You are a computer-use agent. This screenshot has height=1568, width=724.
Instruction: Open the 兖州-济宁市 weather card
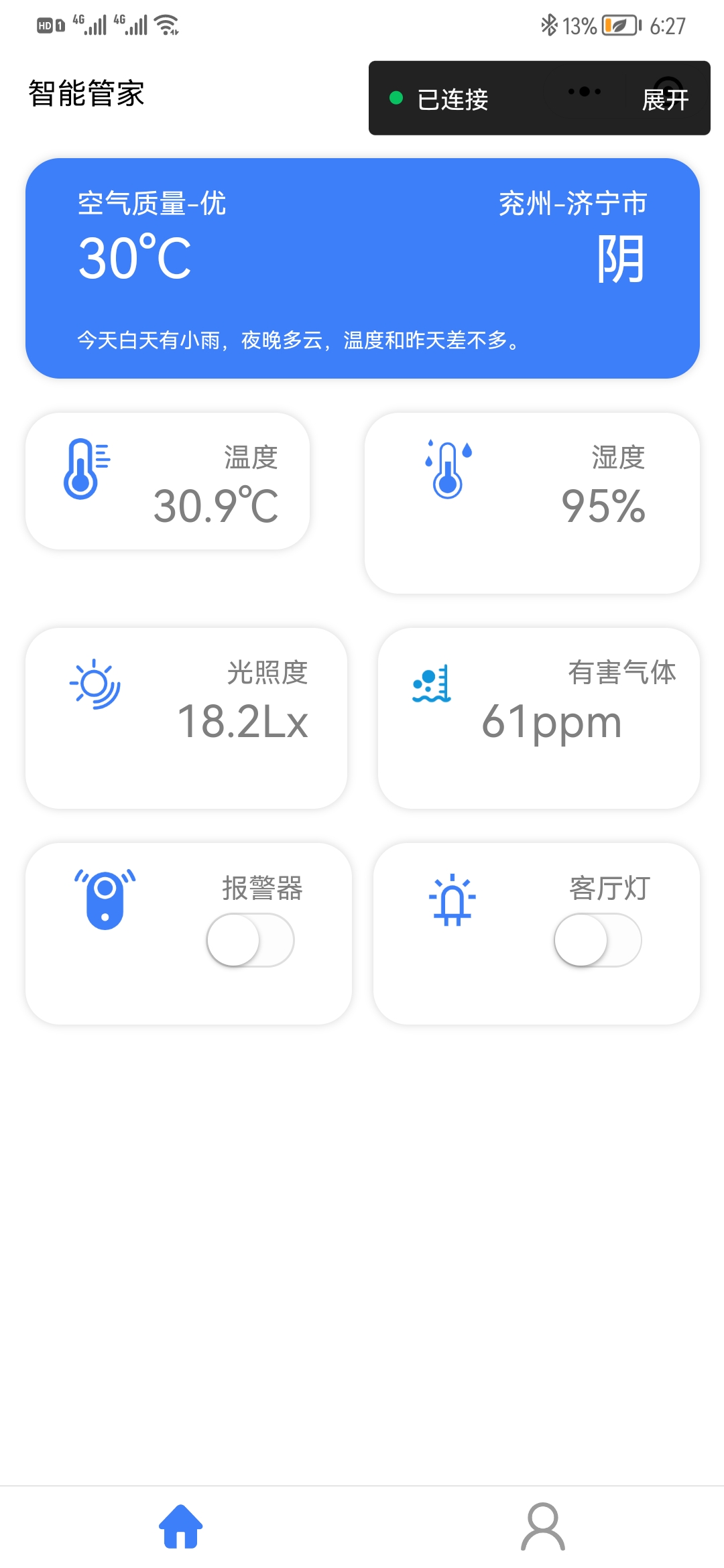pyautogui.click(x=362, y=268)
